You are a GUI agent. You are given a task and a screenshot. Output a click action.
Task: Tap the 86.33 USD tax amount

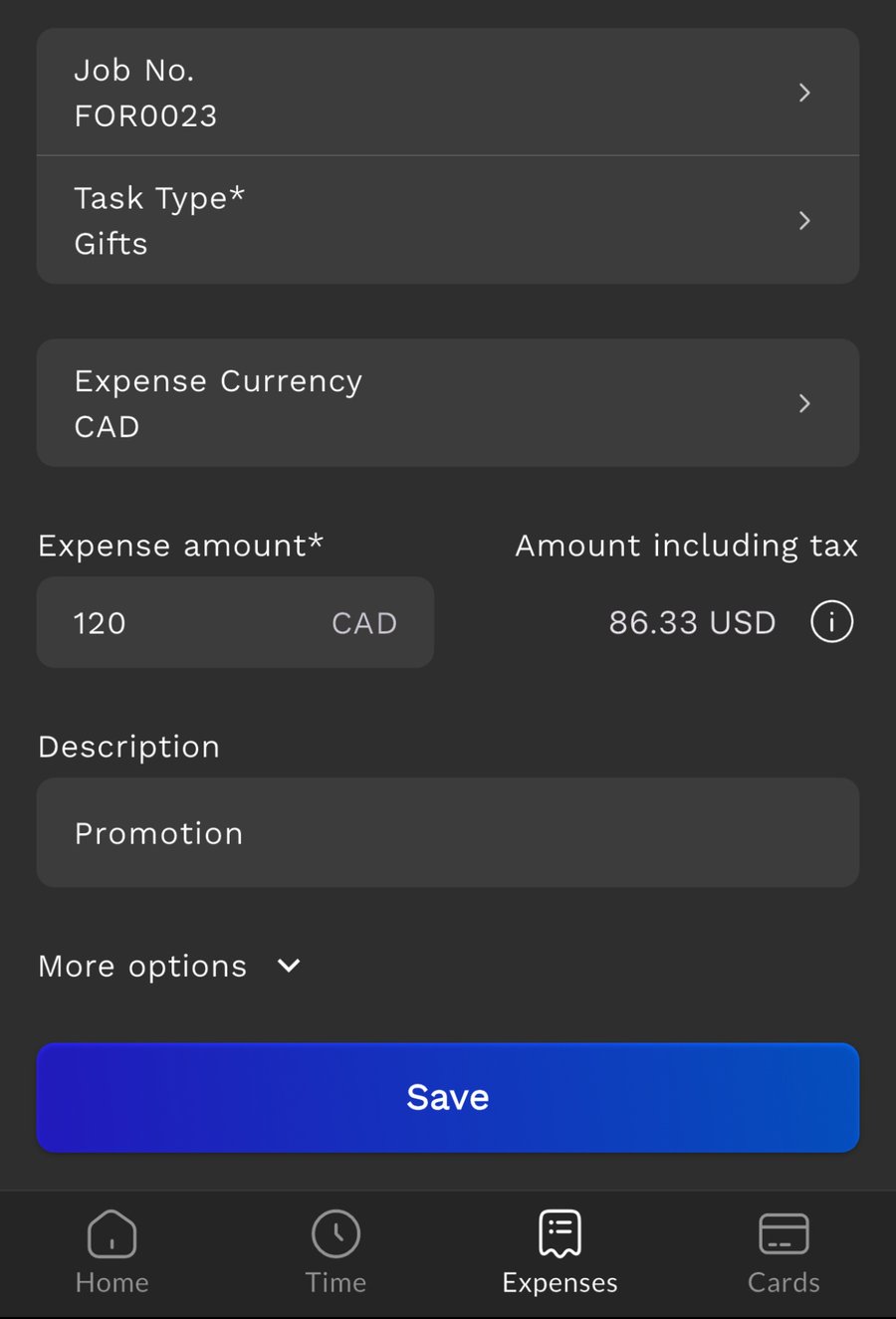pyautogui.click(x=692, y=622)
